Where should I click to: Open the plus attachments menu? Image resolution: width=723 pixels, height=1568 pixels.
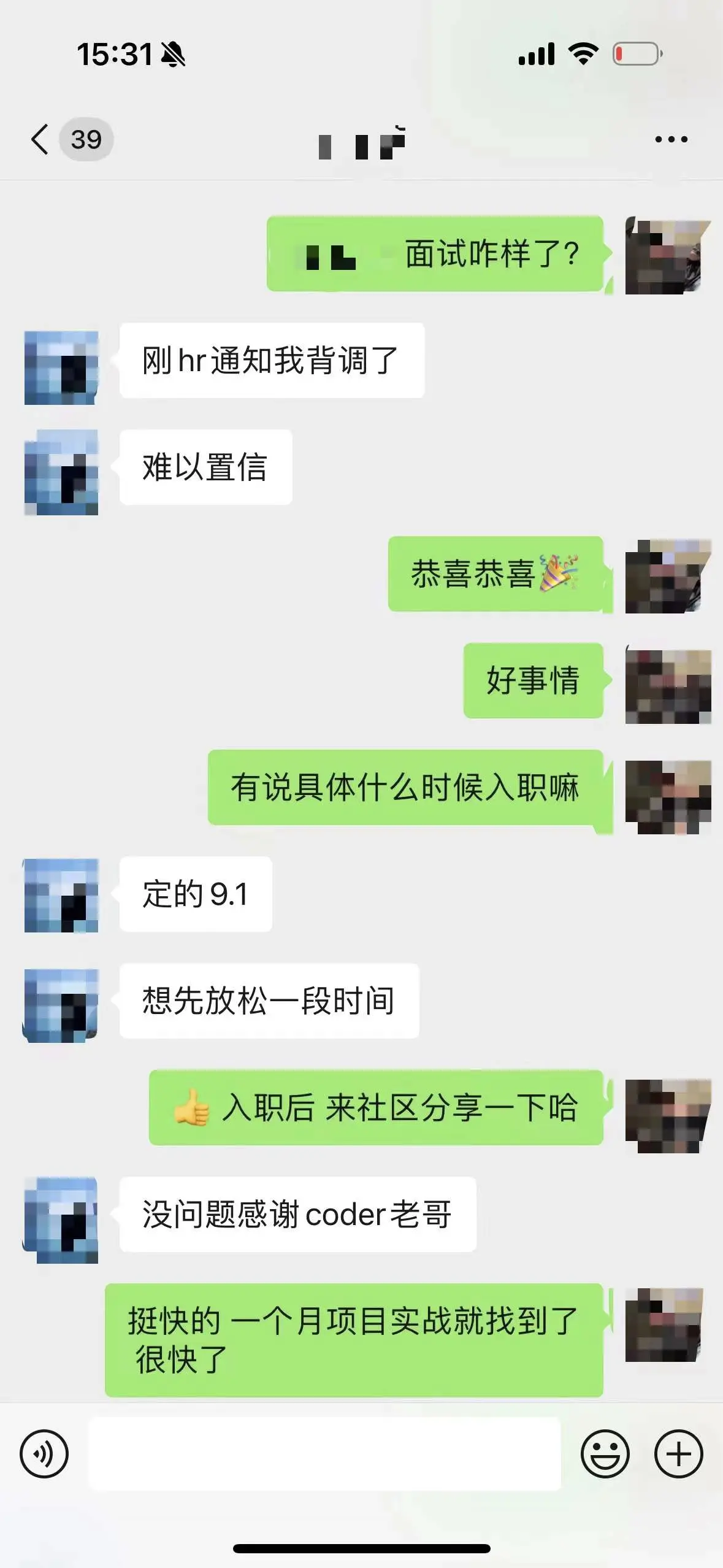point(678,1453)
